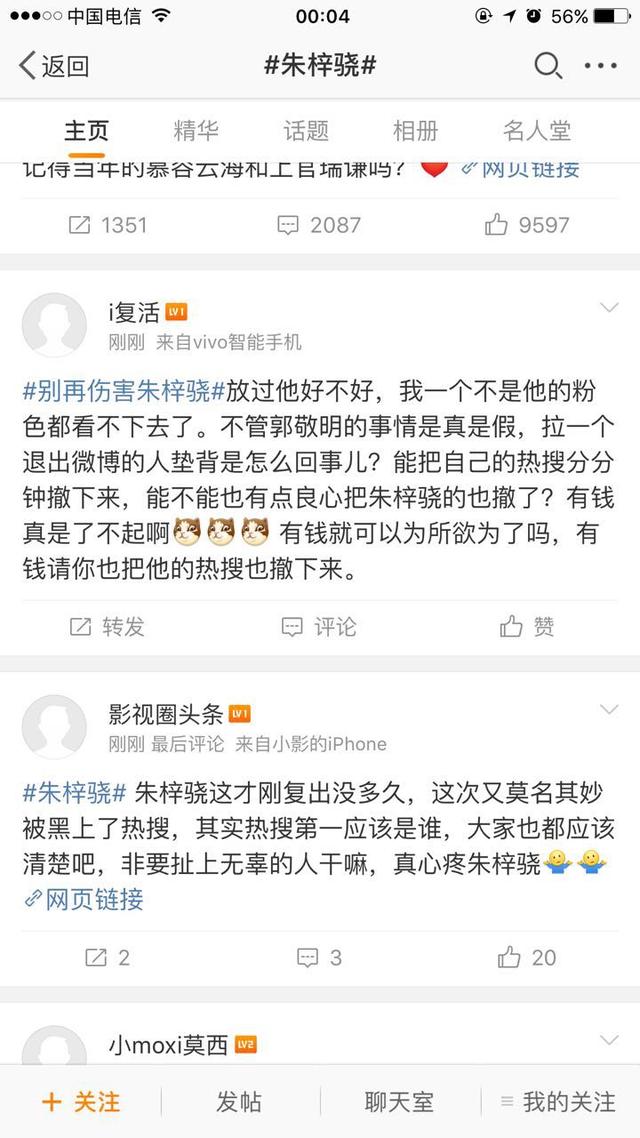640x1138 pixels.
Task: Open the #别再伤害朱梓骁# hashtag link
Action: (124, 391)
